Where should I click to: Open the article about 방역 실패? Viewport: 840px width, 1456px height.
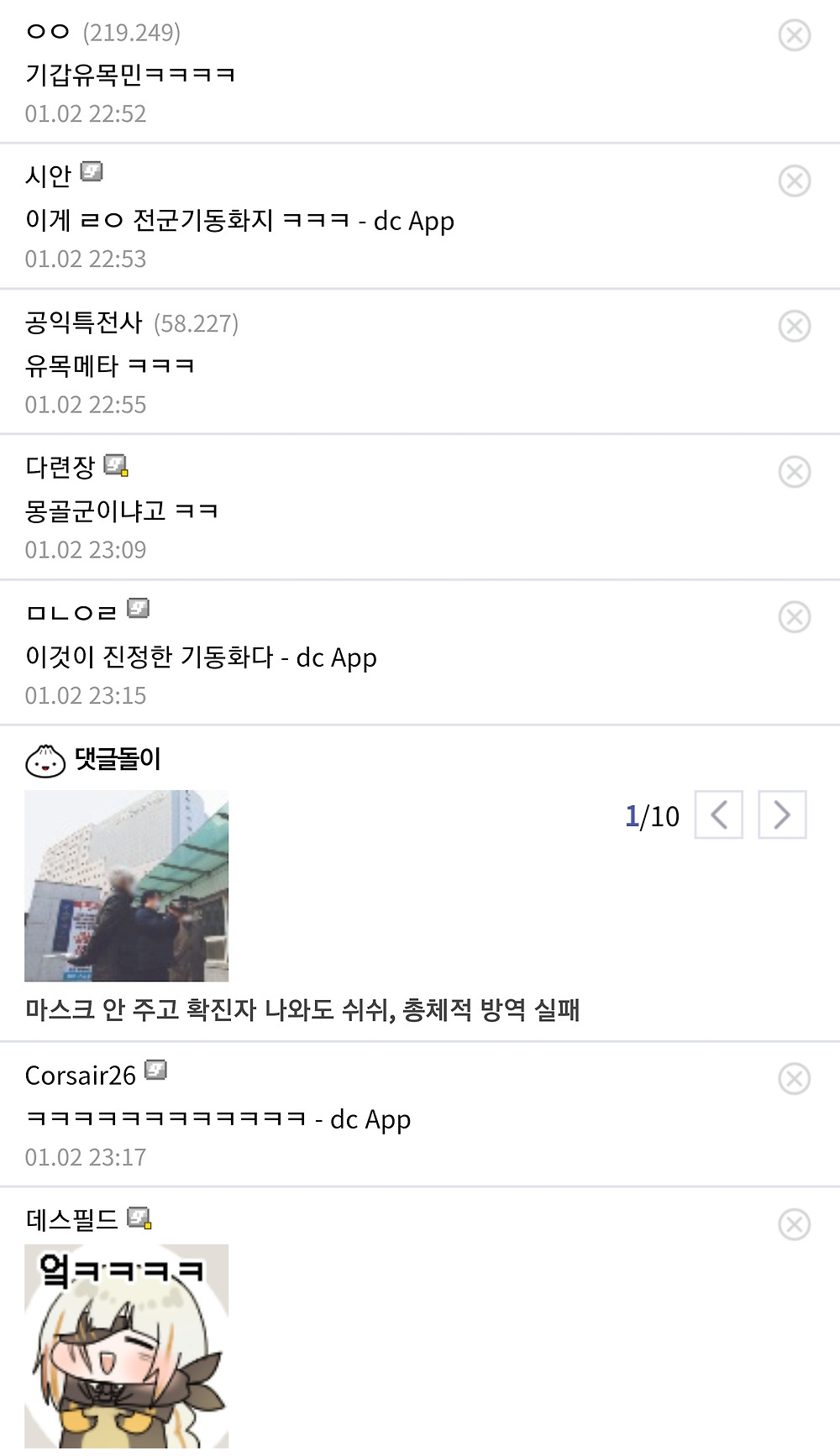[x=302, y=1009]
